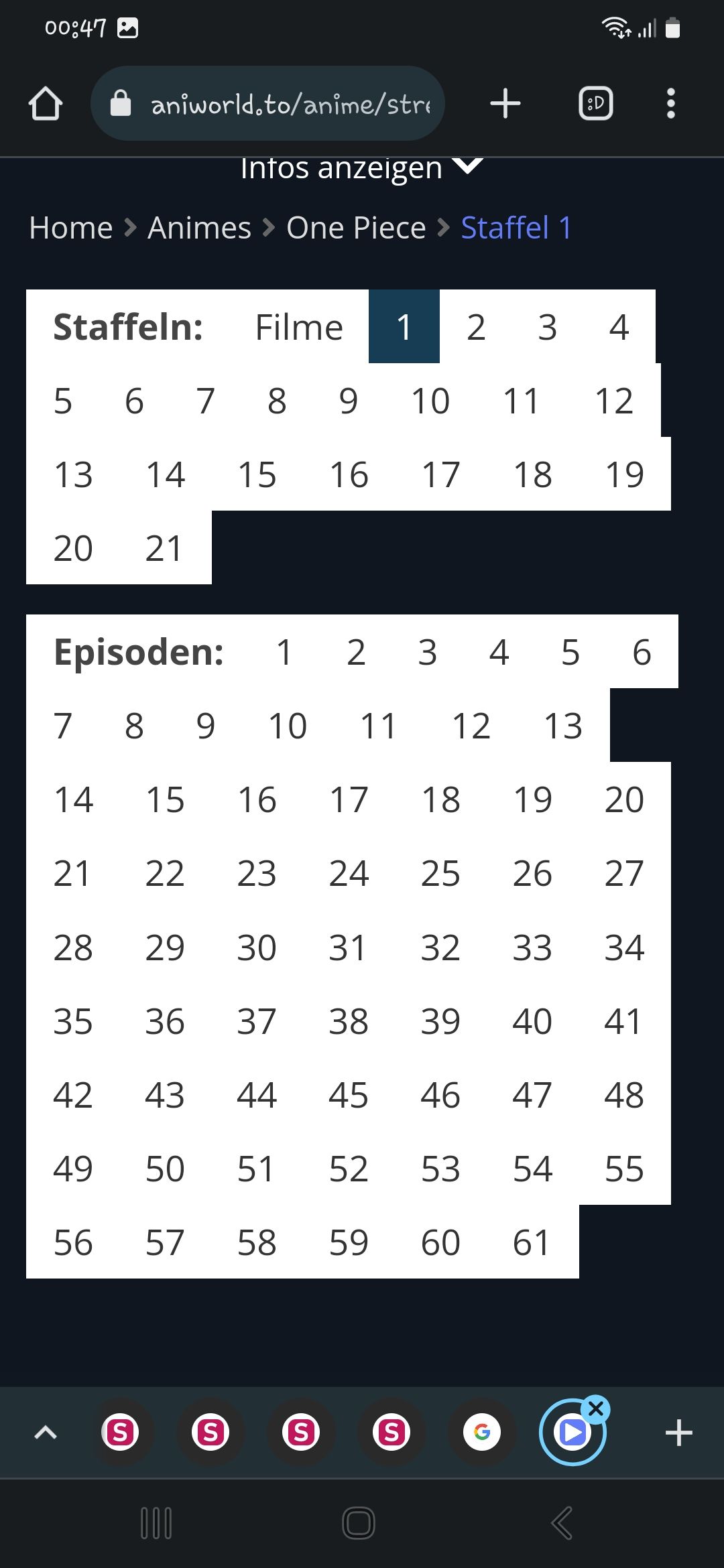724x1568 pixels.
Task: Switch to the Google tab shortcut
Action: (x=482, y=1433)
